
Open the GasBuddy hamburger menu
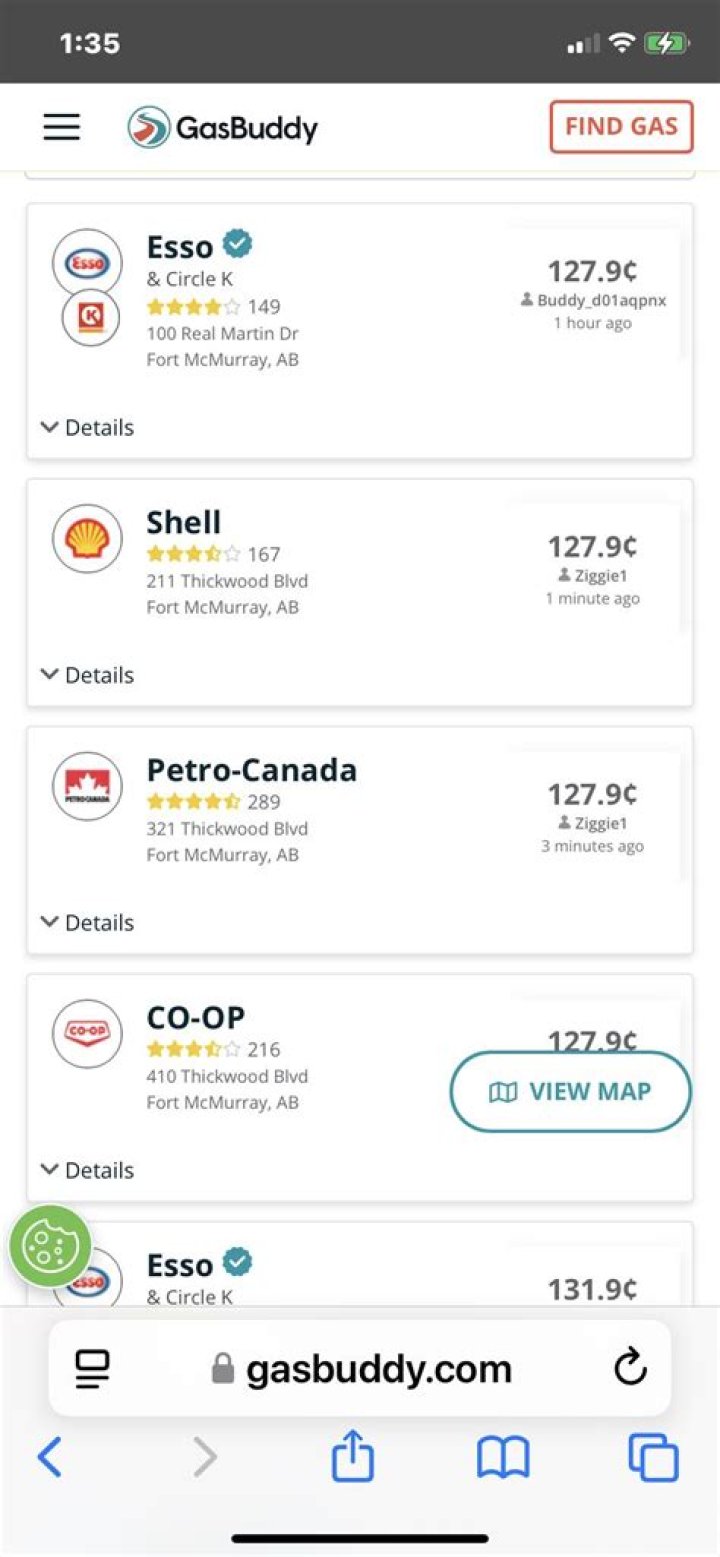point(61,127)
